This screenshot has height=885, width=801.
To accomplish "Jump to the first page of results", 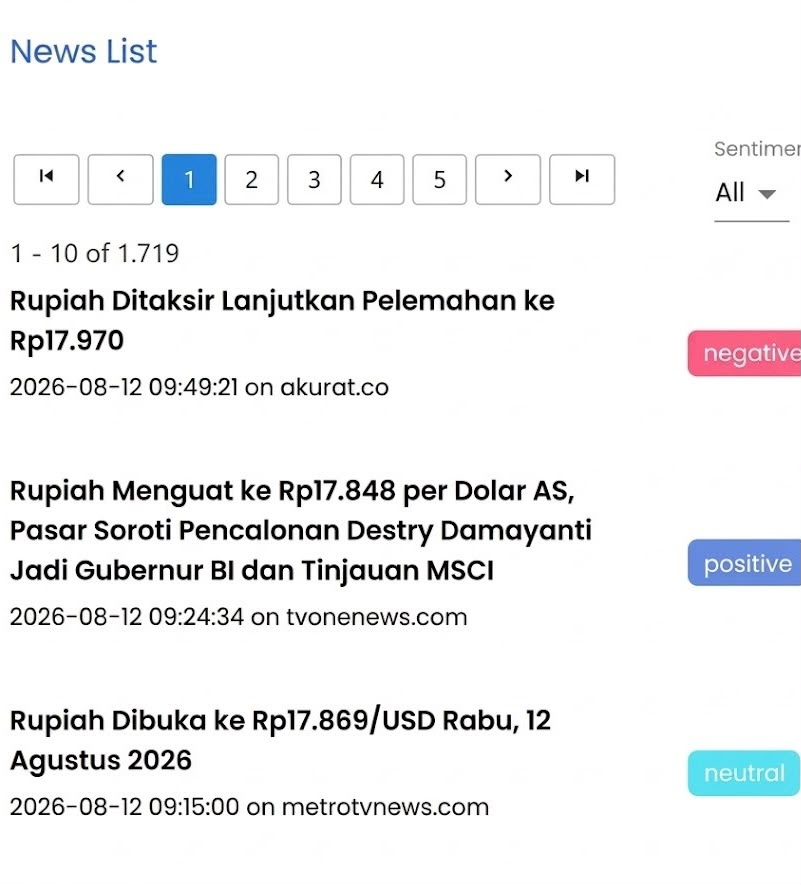I will pyautogui.click(x=46, y=179).
